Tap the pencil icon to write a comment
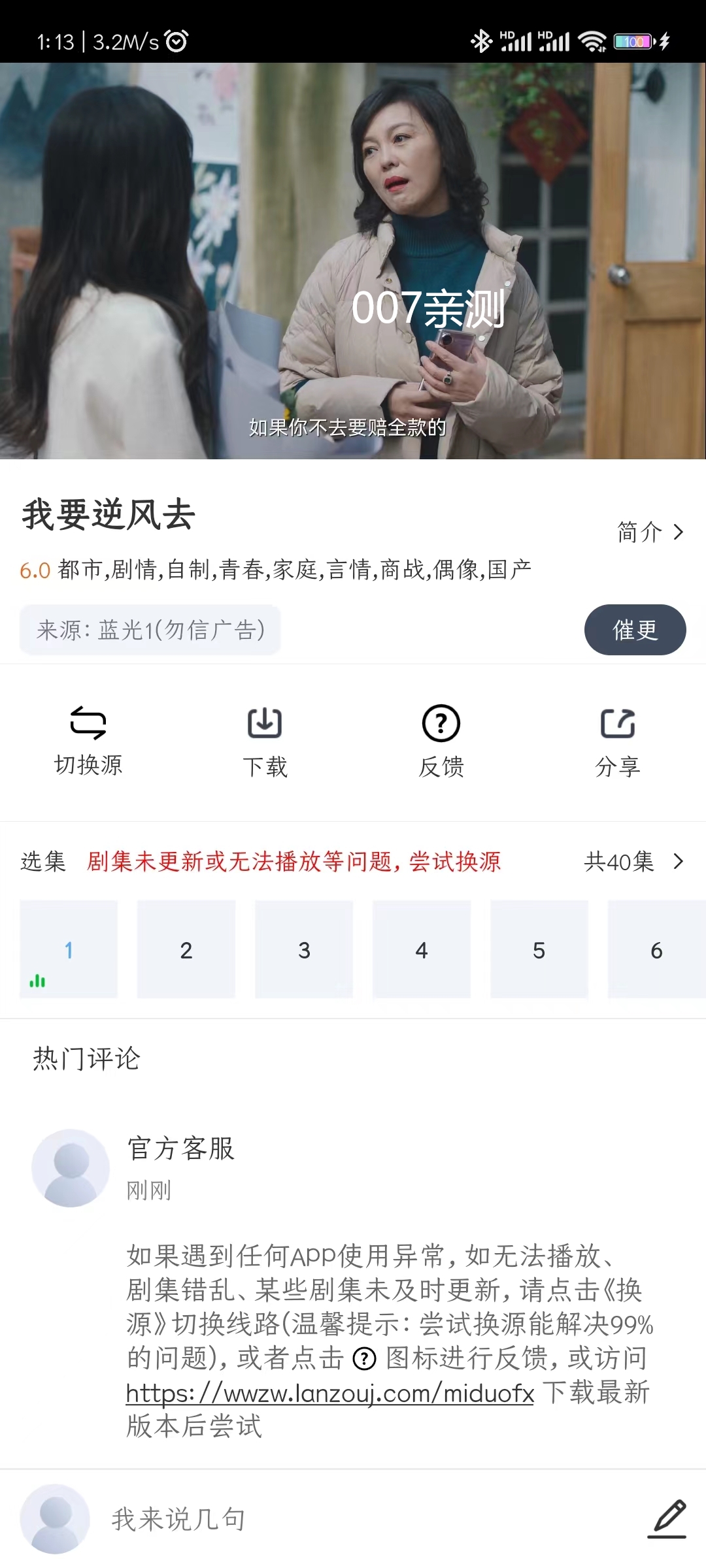 [x=667, y=1518]
